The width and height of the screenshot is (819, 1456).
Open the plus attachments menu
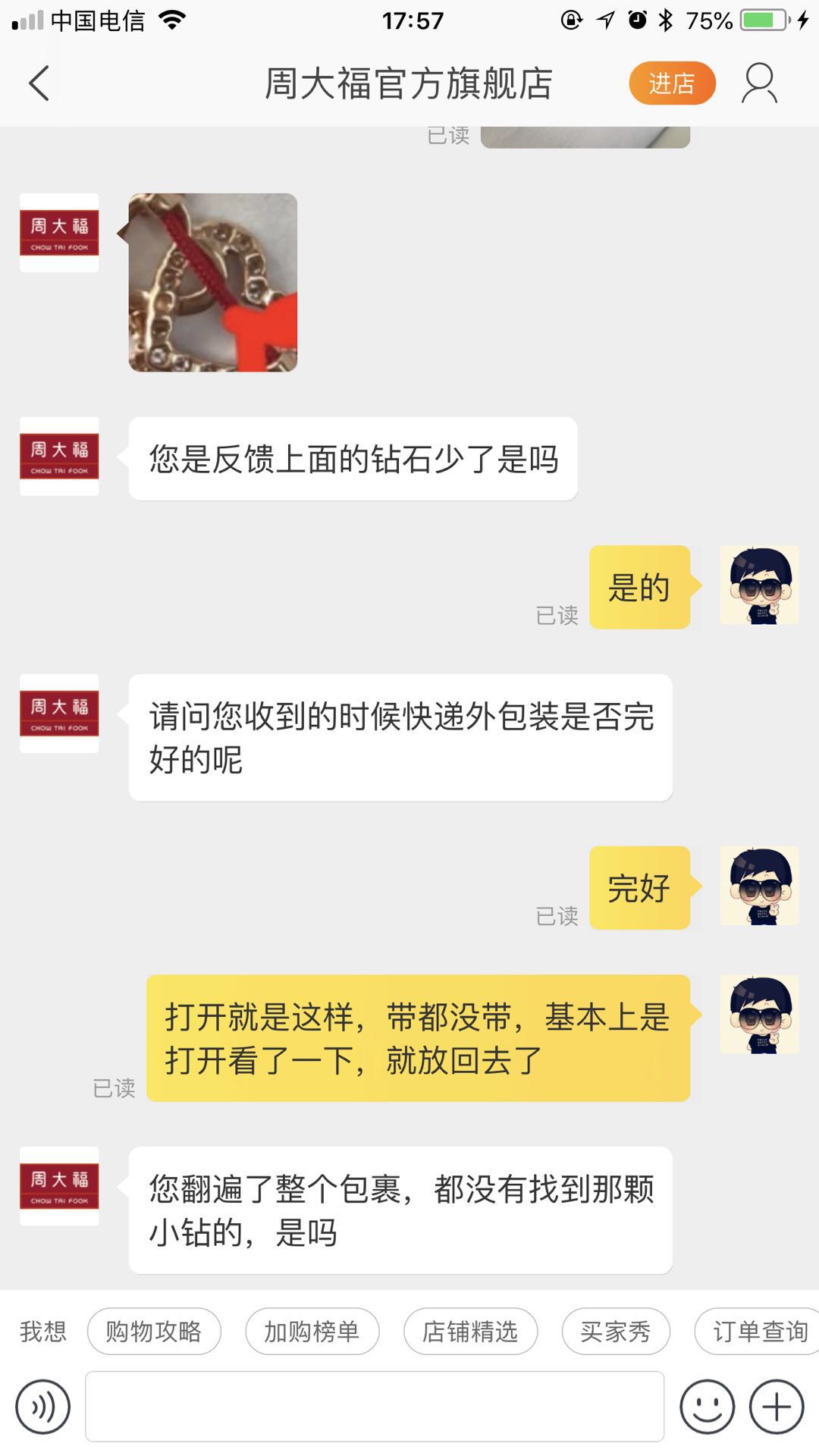click(777, 1407)
